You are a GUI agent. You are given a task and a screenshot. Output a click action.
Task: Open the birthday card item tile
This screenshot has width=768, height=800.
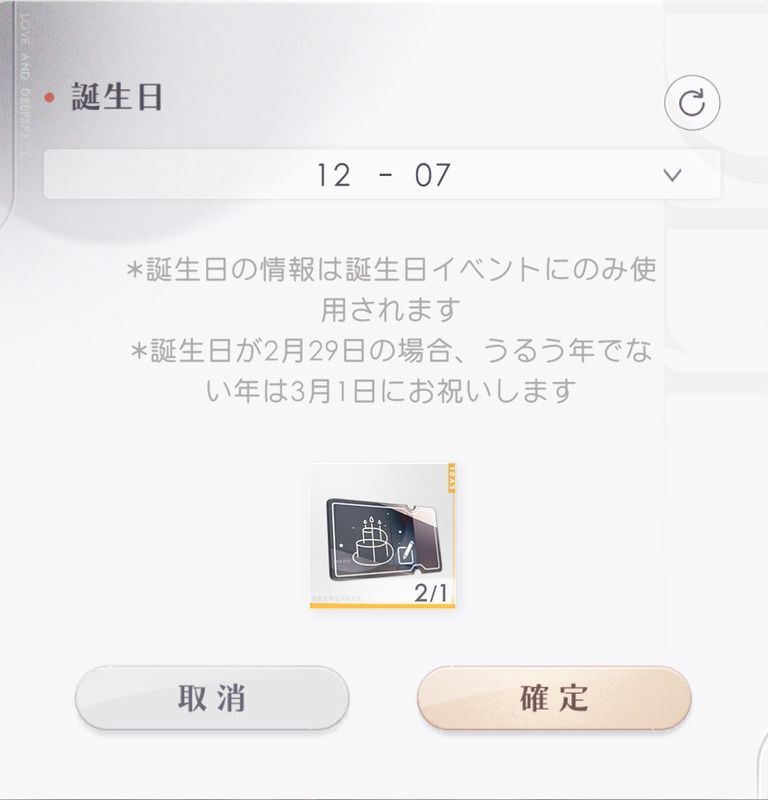coord(383,536)
